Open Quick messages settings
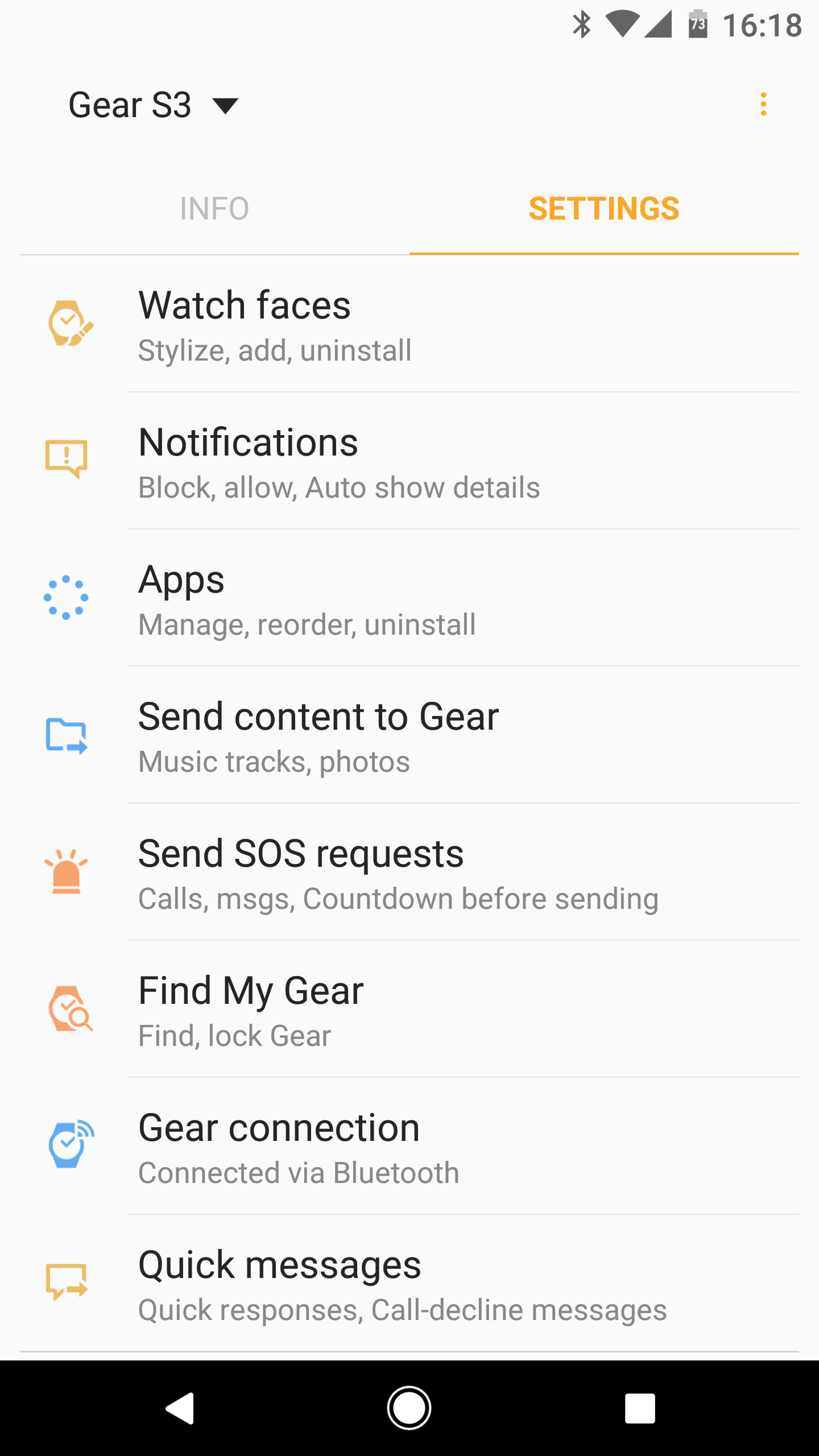 [x=409, y=1284]
